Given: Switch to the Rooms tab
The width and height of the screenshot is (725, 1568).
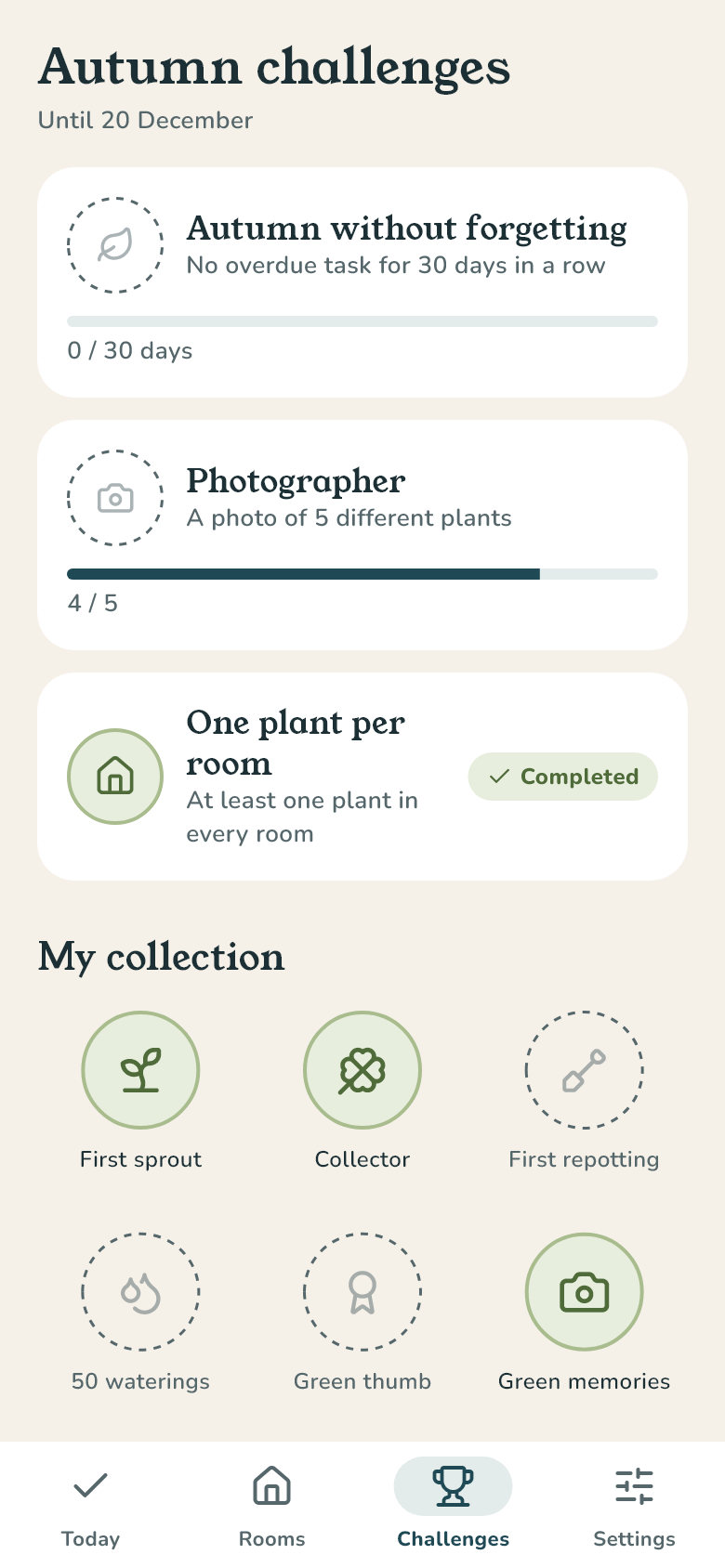Looking at the screenshot, I should (271, 1505).
